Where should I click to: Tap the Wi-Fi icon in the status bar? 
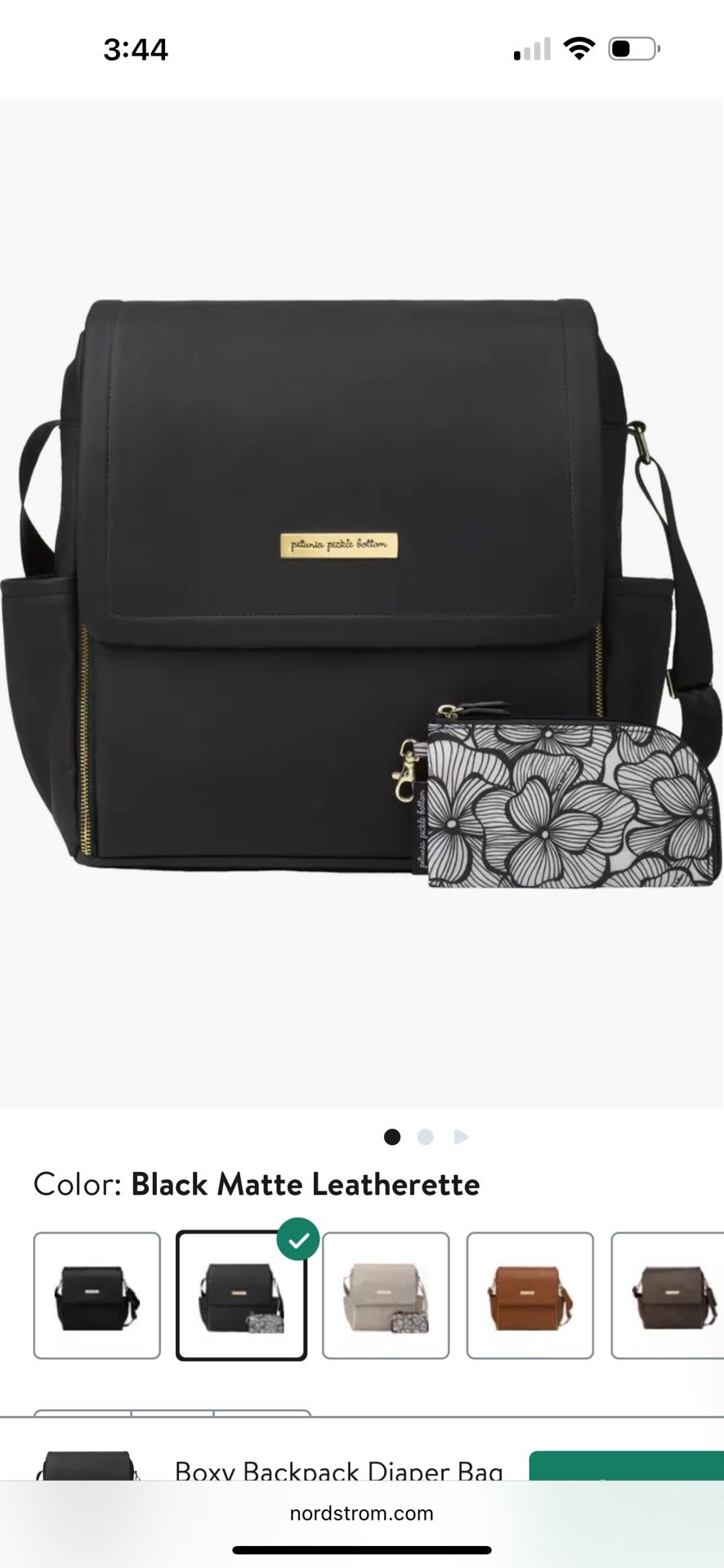pyautogui.click(x=579, y=49)
